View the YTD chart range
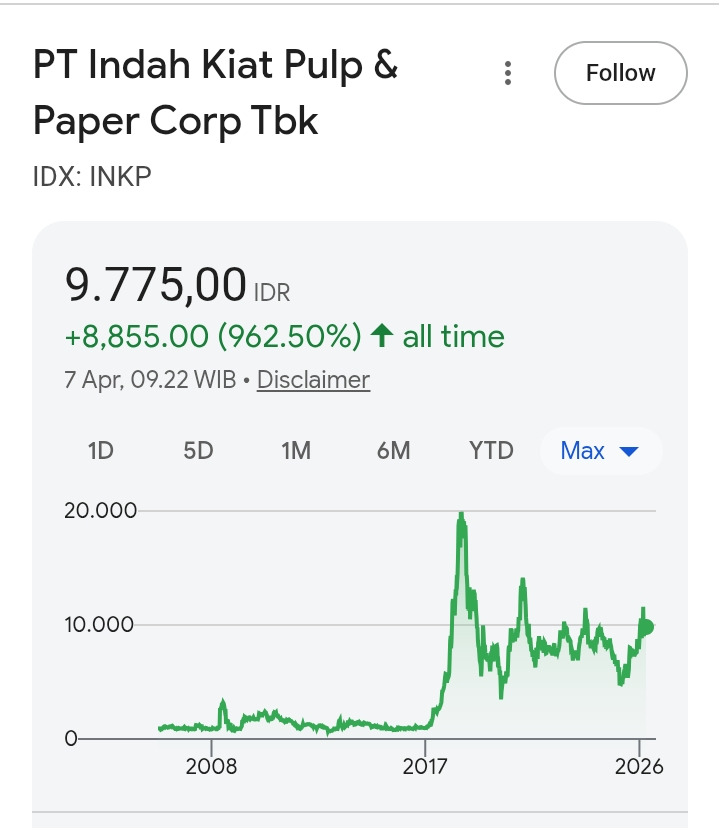 (x=491, y=451)
